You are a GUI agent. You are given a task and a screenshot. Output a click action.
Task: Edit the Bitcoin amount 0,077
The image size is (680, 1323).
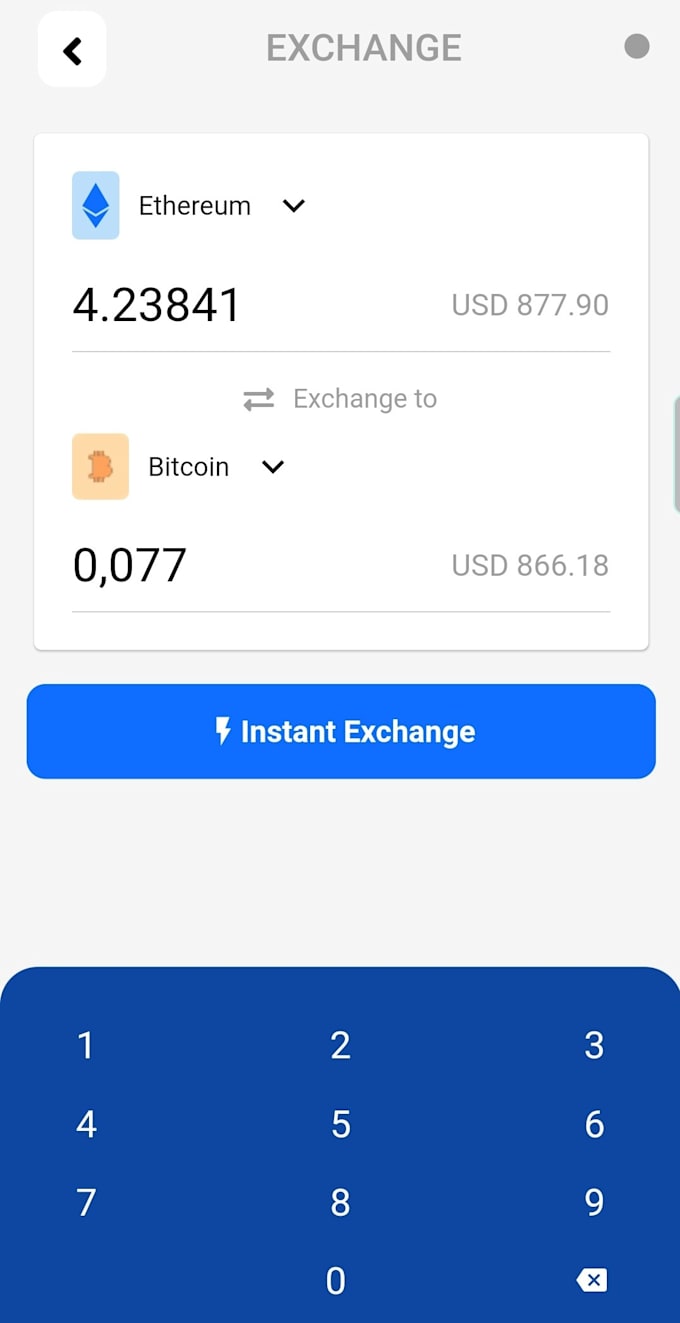coord(130,565)
